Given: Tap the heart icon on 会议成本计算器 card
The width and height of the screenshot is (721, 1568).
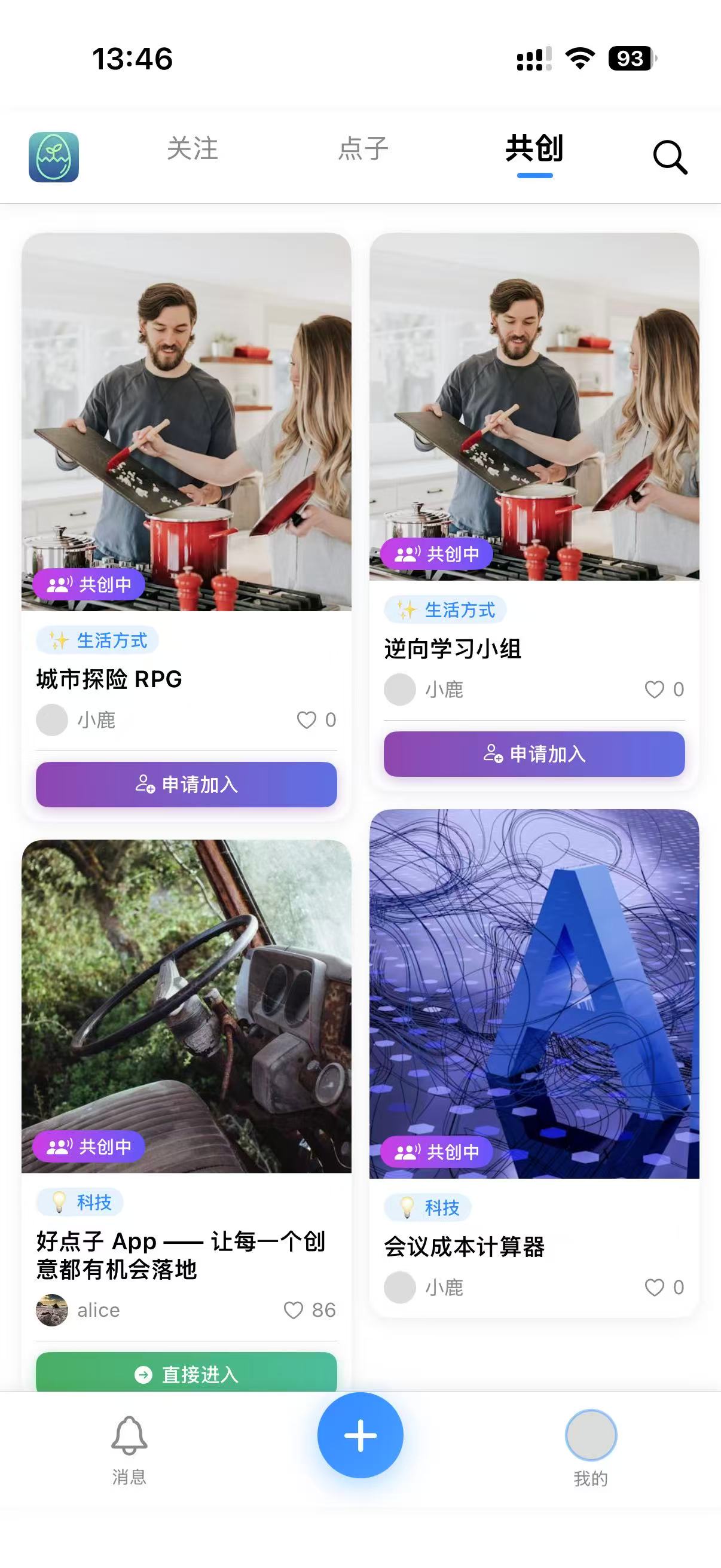Looking at the screenshot, I should click(x=653, y=1287).
